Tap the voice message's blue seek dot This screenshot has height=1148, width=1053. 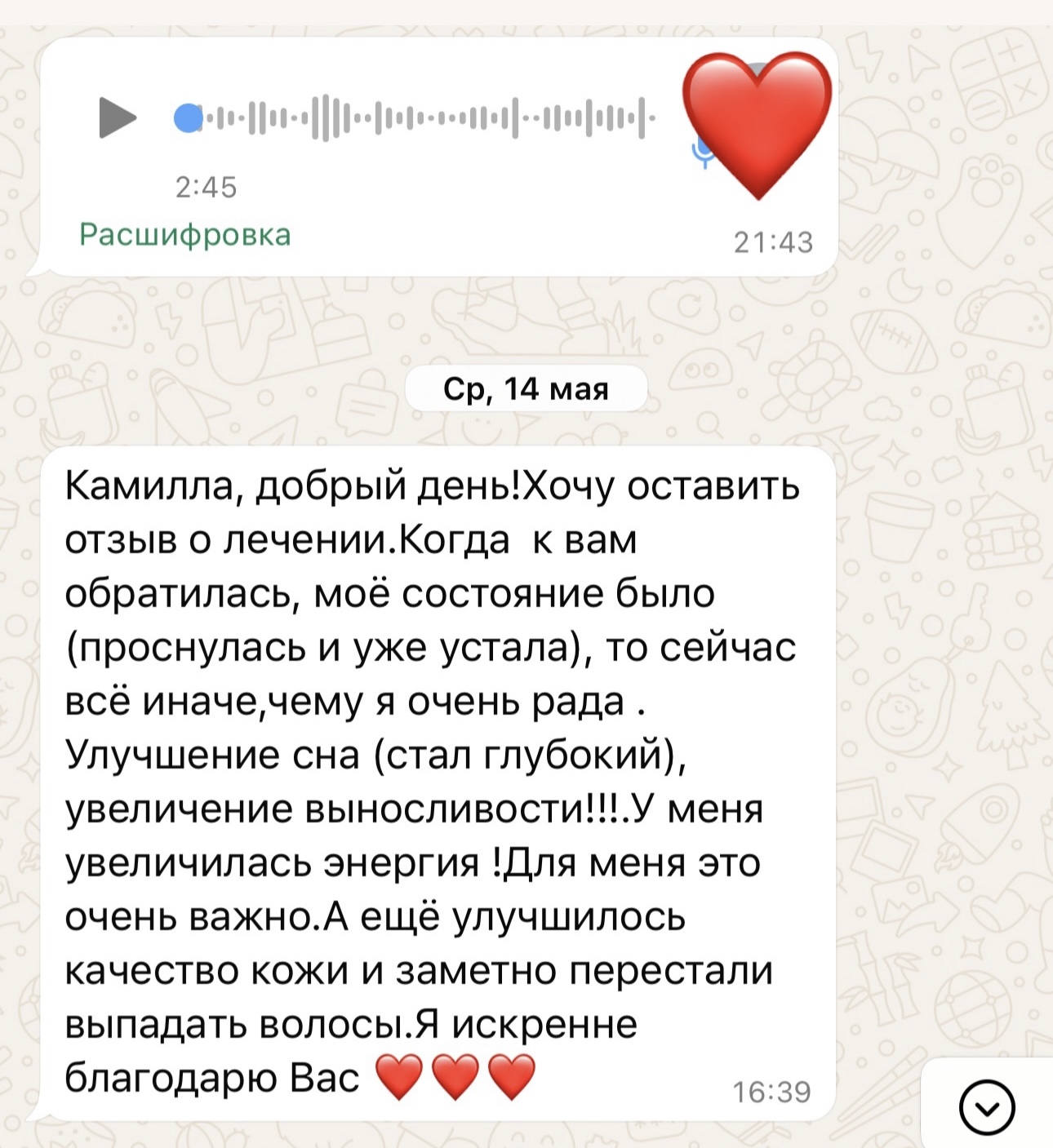(x=188, y=118)
